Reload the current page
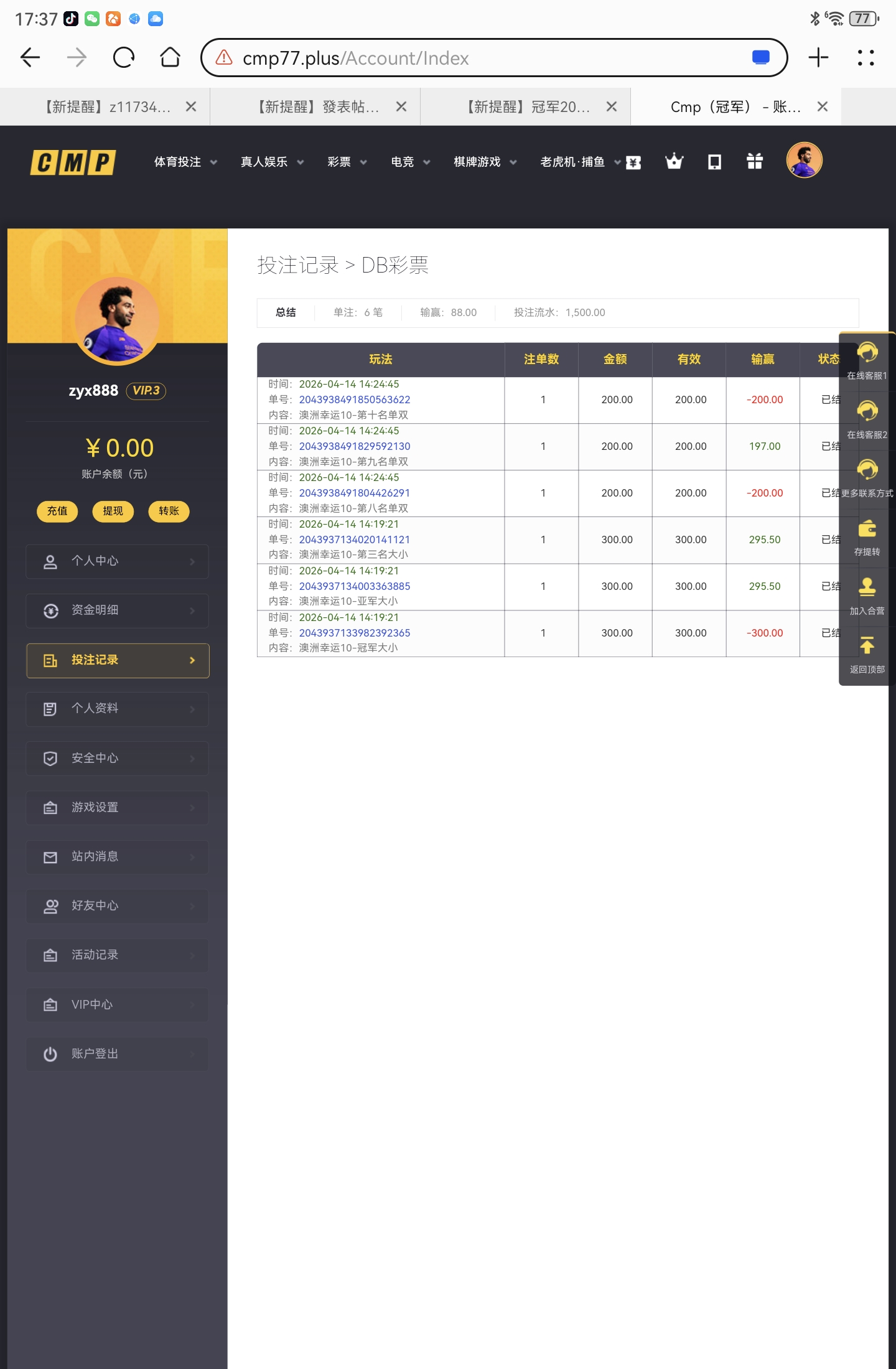Screen dimensions: 896x1369 [x=123, y=58]
